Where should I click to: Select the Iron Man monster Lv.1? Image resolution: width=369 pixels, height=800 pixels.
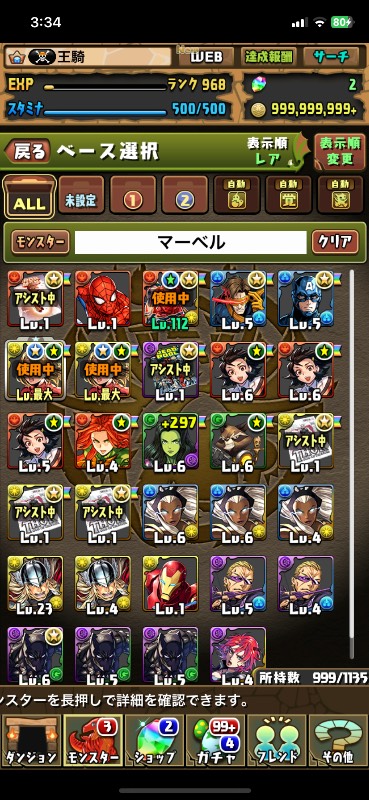tap(170, 585)
